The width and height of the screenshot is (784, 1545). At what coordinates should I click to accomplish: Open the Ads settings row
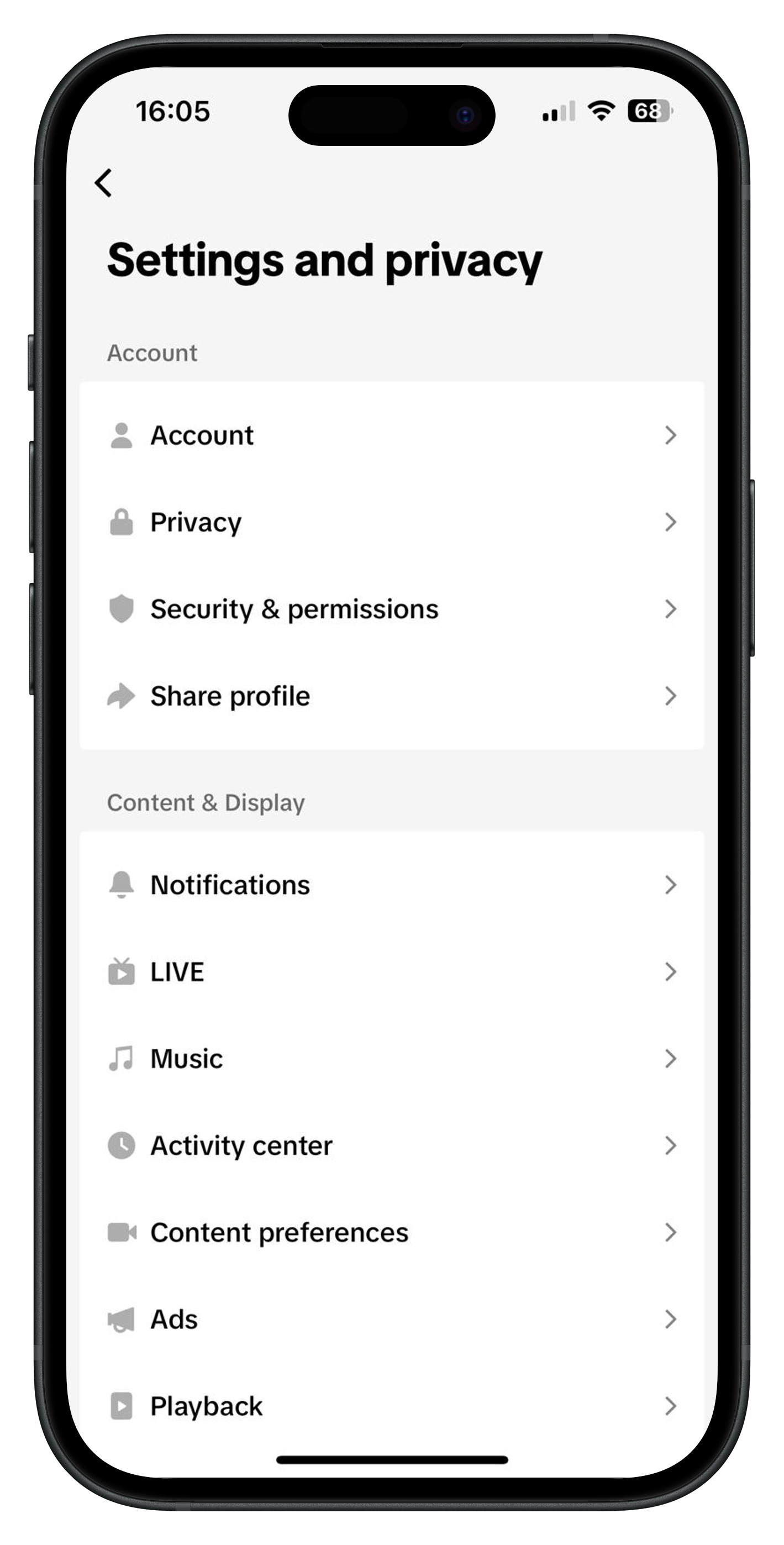(391, 1320)
